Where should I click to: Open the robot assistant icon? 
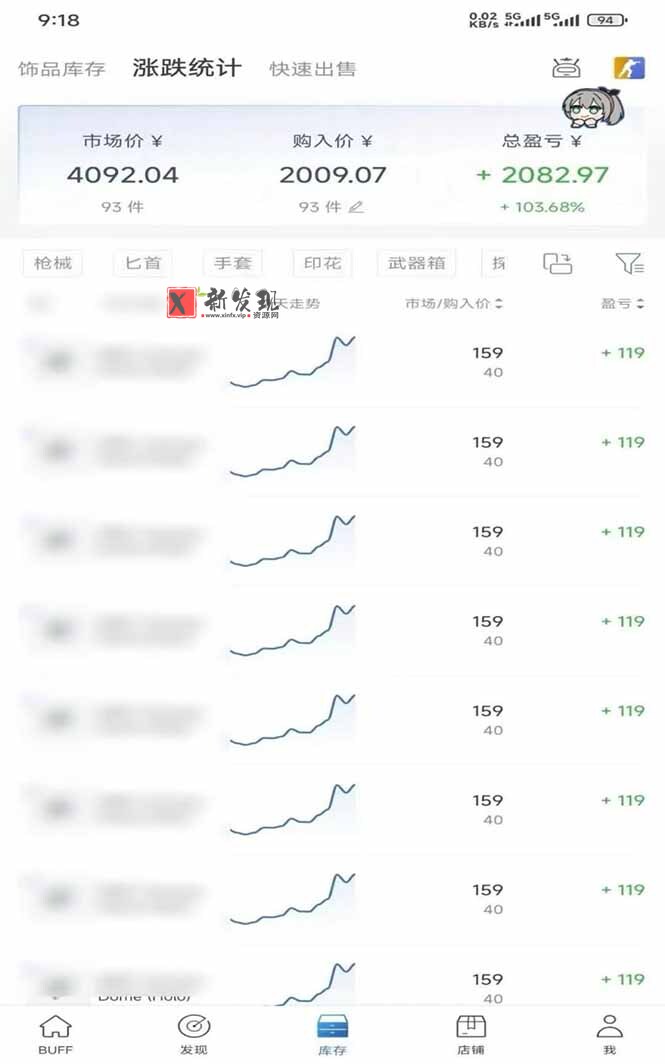click(x=566, y=68)
